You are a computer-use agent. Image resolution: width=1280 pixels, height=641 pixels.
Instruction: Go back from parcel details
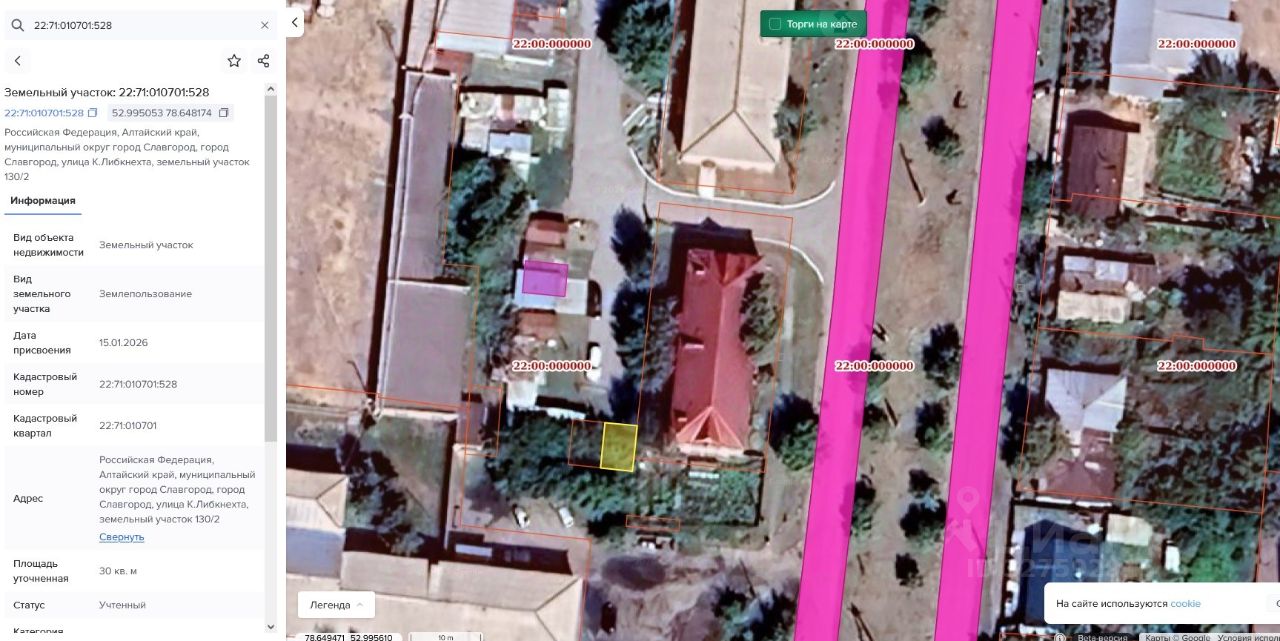click(x=17, y=61)
